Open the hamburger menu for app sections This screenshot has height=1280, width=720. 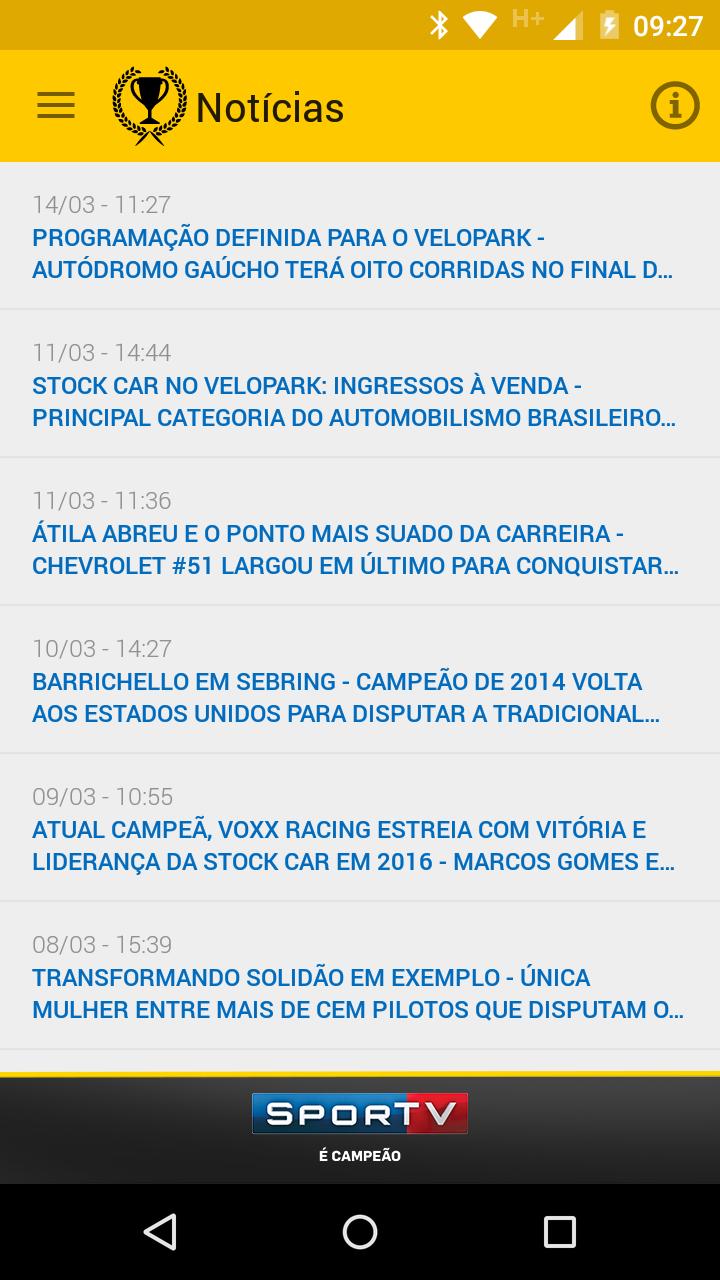55,105
